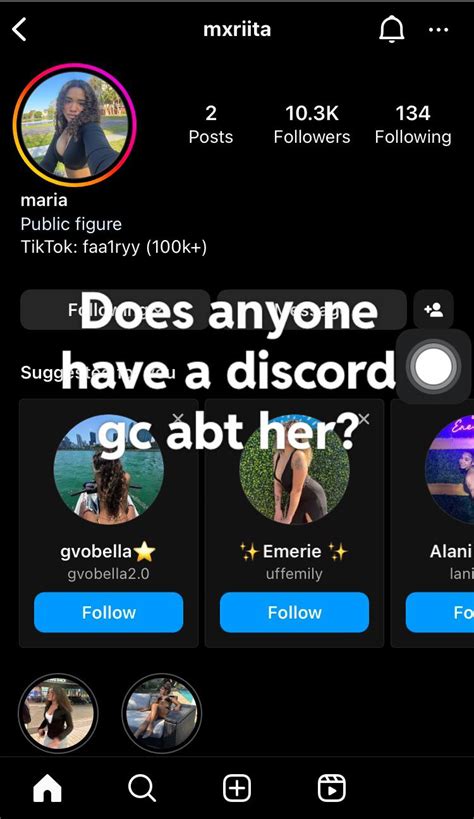Dismiss the gvobella suggestion card
This screenshot has height=819, width=474.
[x=178, y=418]
